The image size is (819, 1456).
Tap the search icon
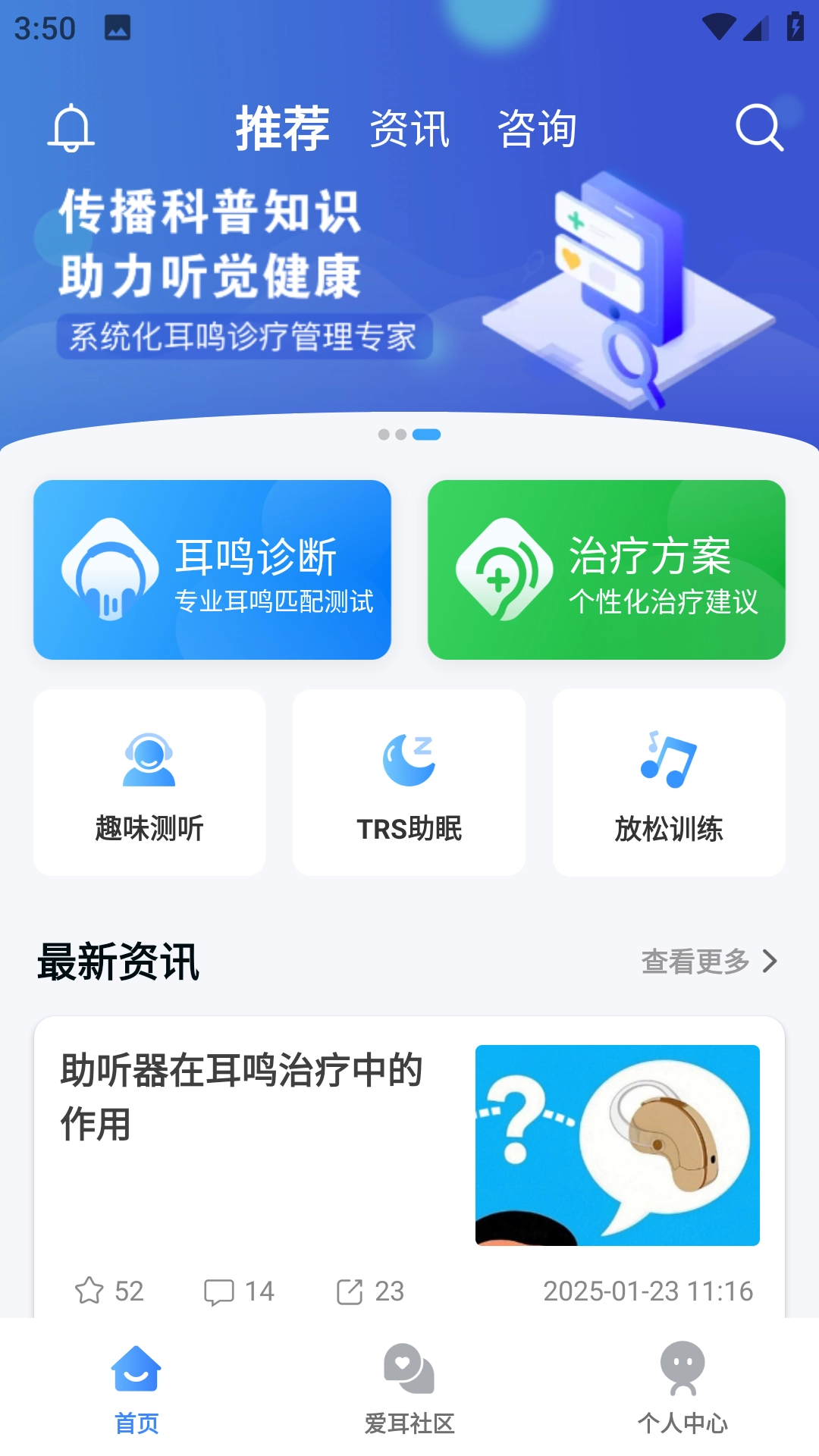click(x=760, y=127)
